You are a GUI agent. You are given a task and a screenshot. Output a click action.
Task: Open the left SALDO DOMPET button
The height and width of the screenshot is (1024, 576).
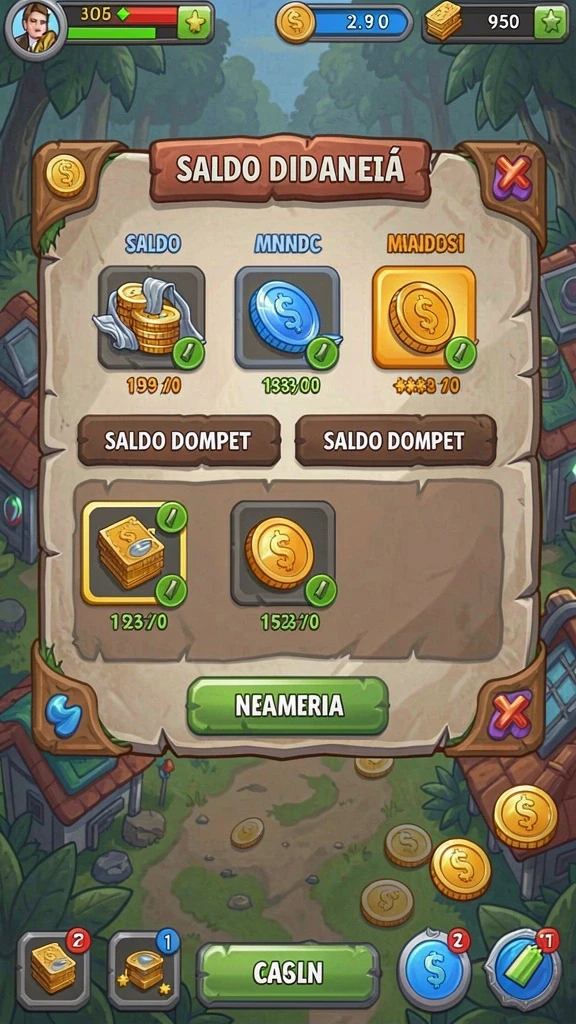point(179,441)
